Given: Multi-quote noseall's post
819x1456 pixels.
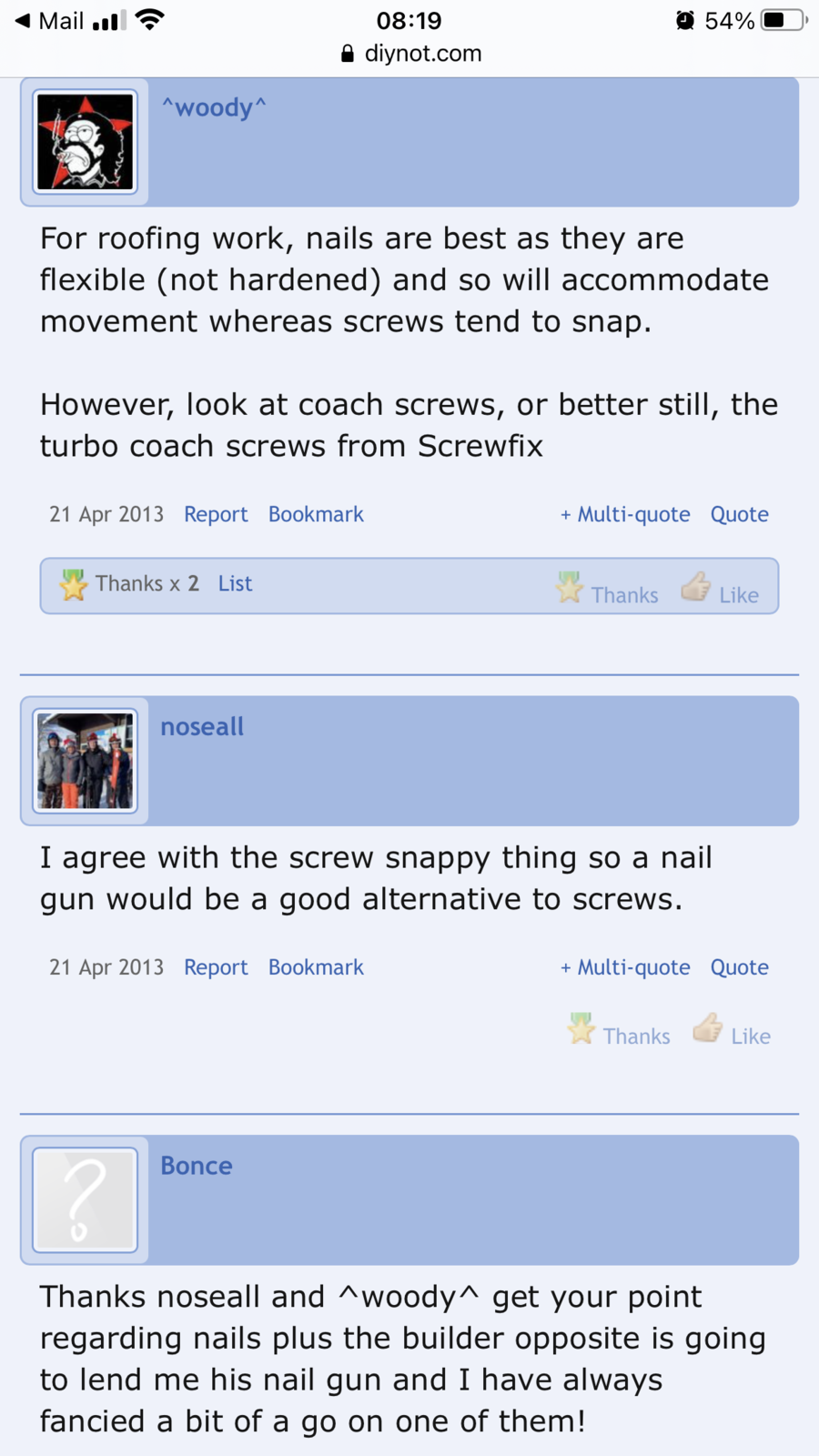Looking at the screenshot, I should [x=625, y=967].
